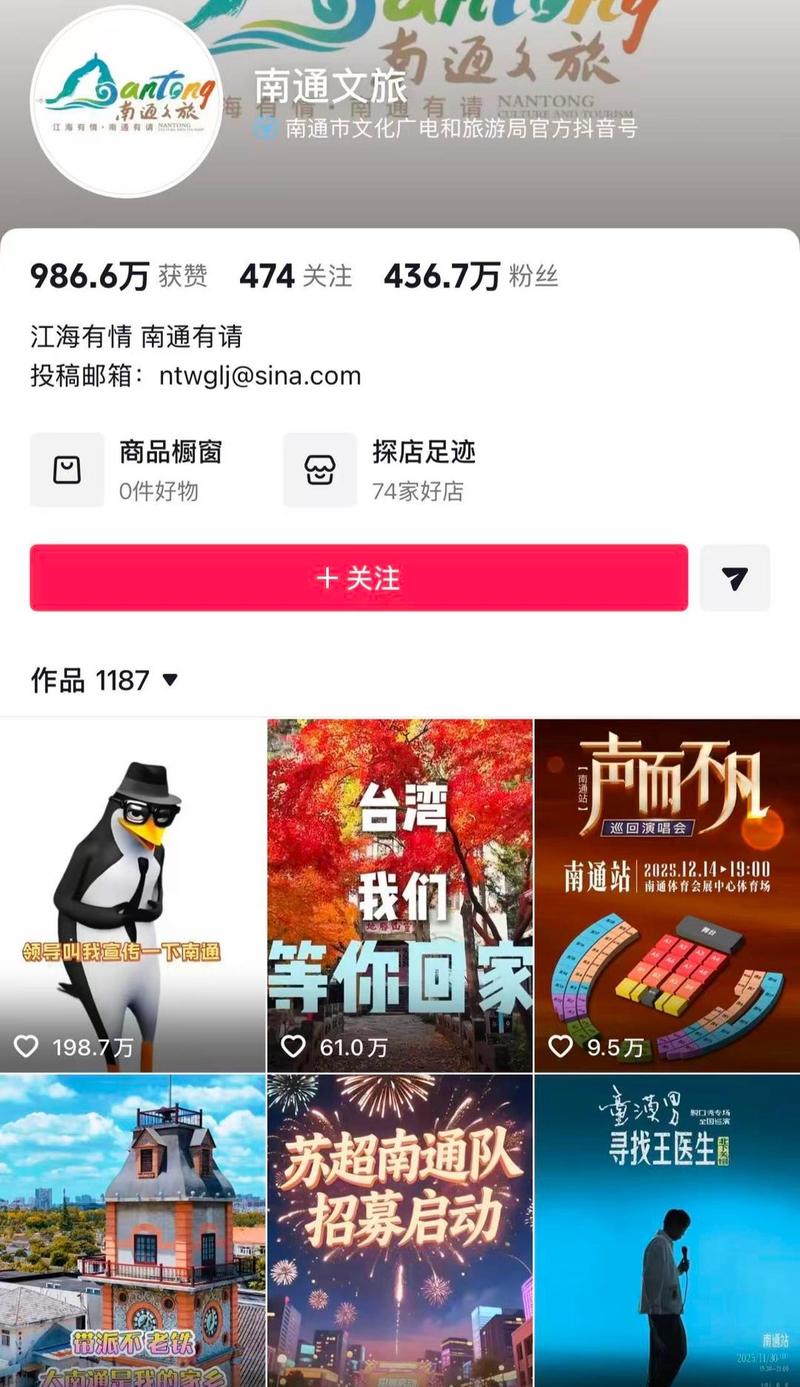Select the paper-plane message icon
The width and height of the screenshot is (800, 1387).
point(737,579)
